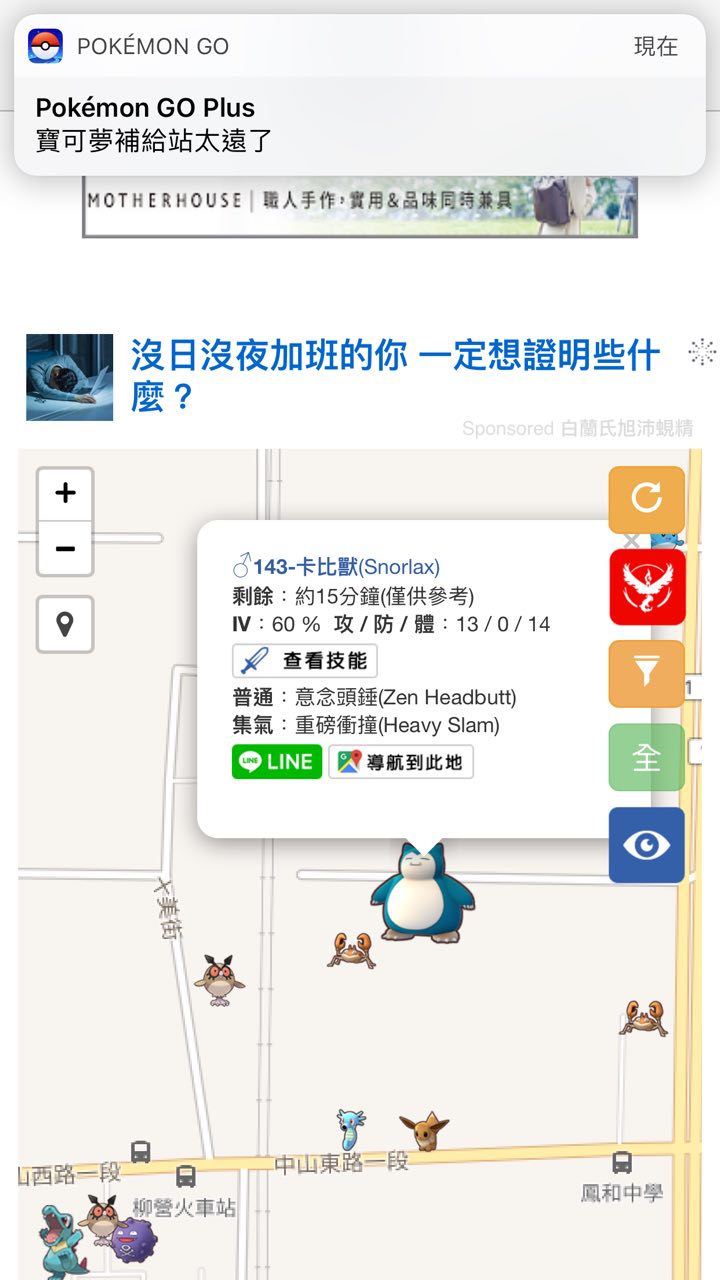Center the map on my location

click(65, 625)
